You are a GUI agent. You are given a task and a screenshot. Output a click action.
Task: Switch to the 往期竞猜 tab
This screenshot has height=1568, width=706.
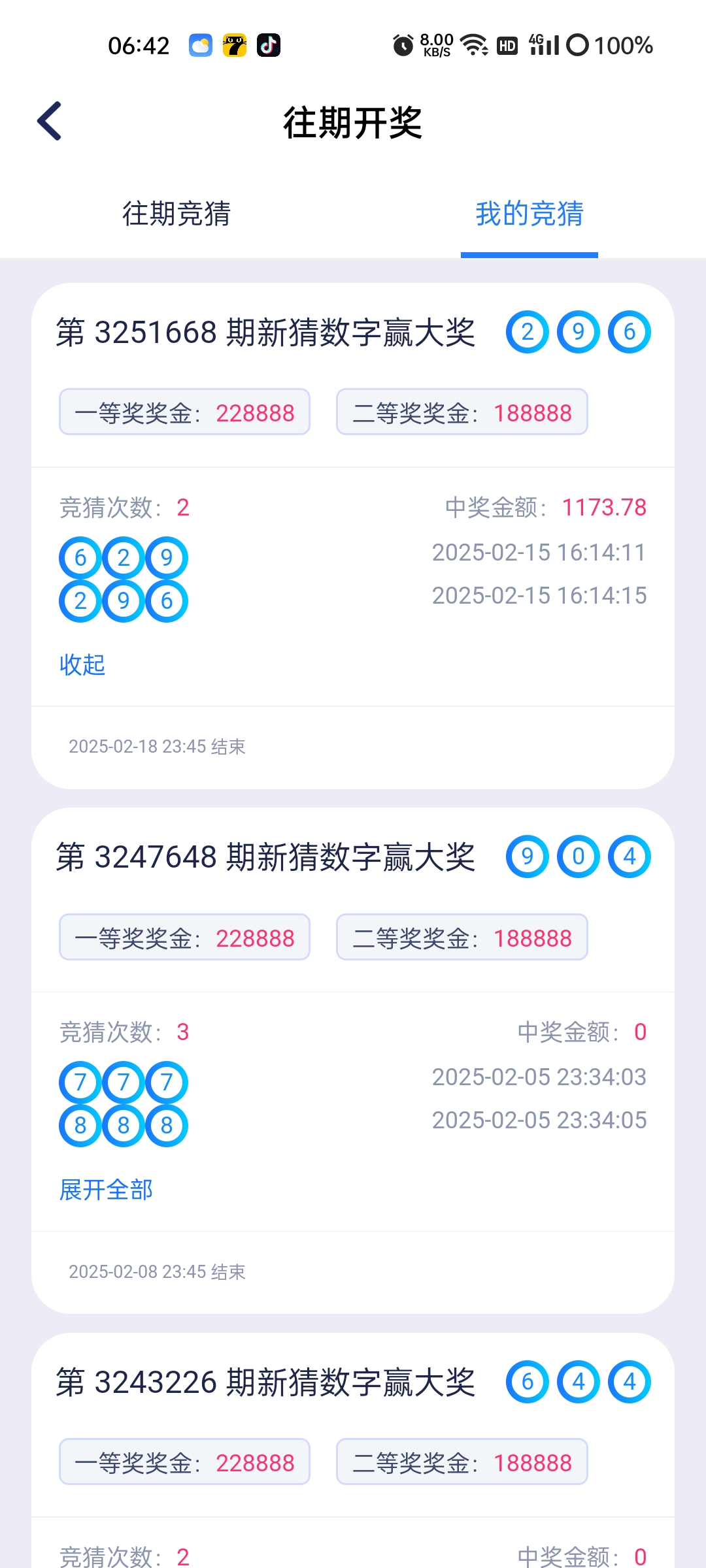[176, 214]
